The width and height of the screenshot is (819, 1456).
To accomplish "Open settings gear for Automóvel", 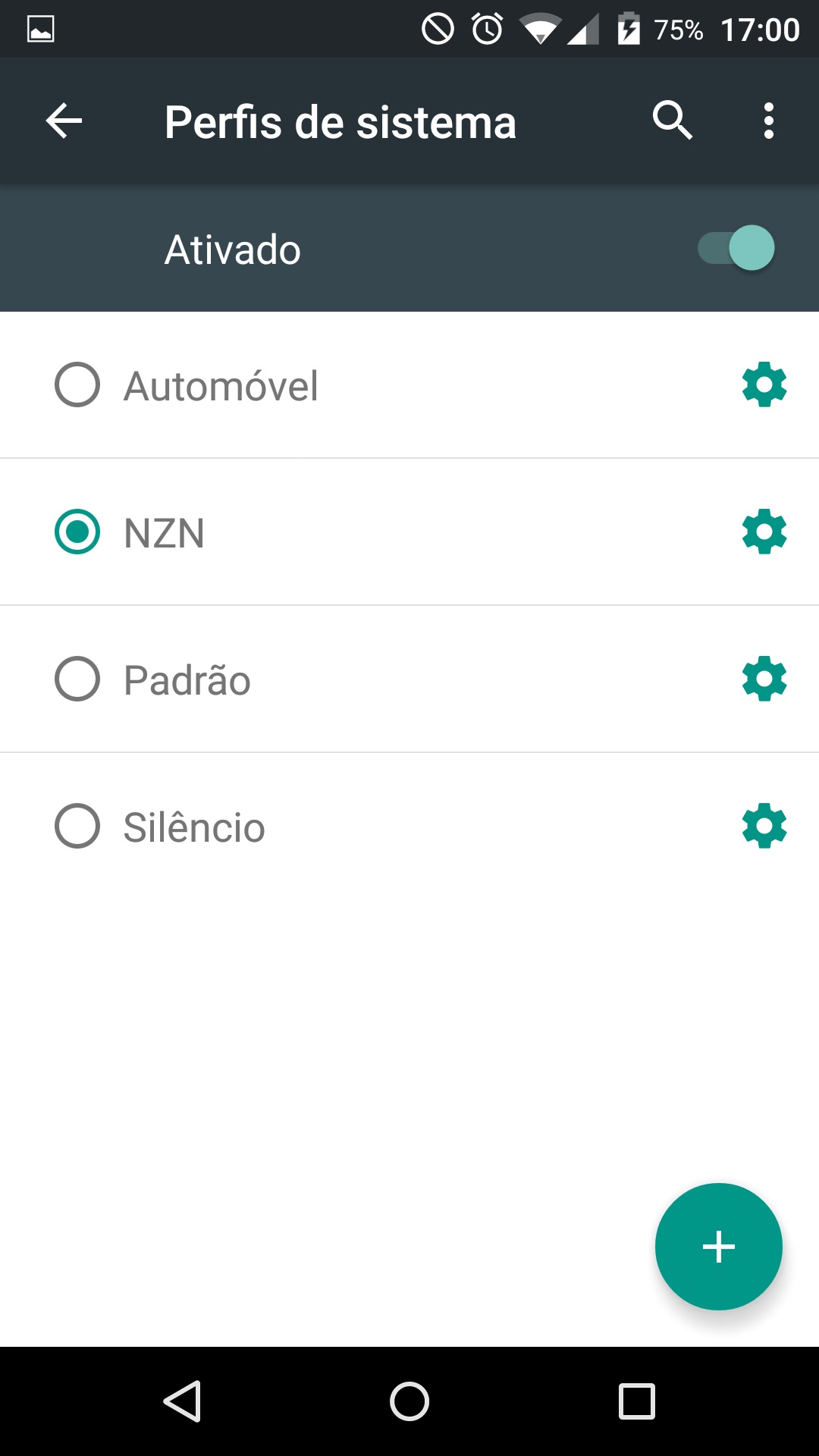I will pyautogui.click(x=764, y=384).
